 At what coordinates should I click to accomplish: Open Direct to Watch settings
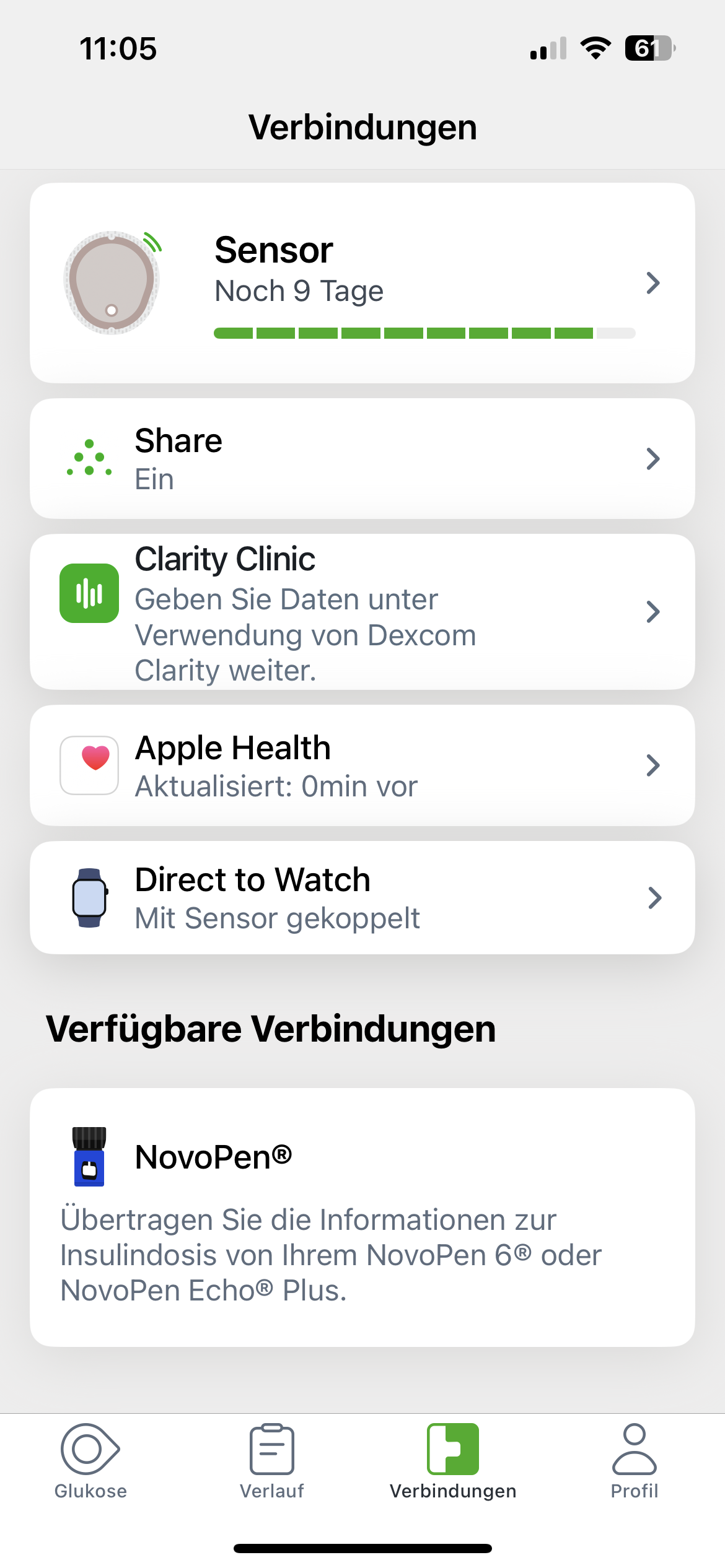click(x=362, y=897)
